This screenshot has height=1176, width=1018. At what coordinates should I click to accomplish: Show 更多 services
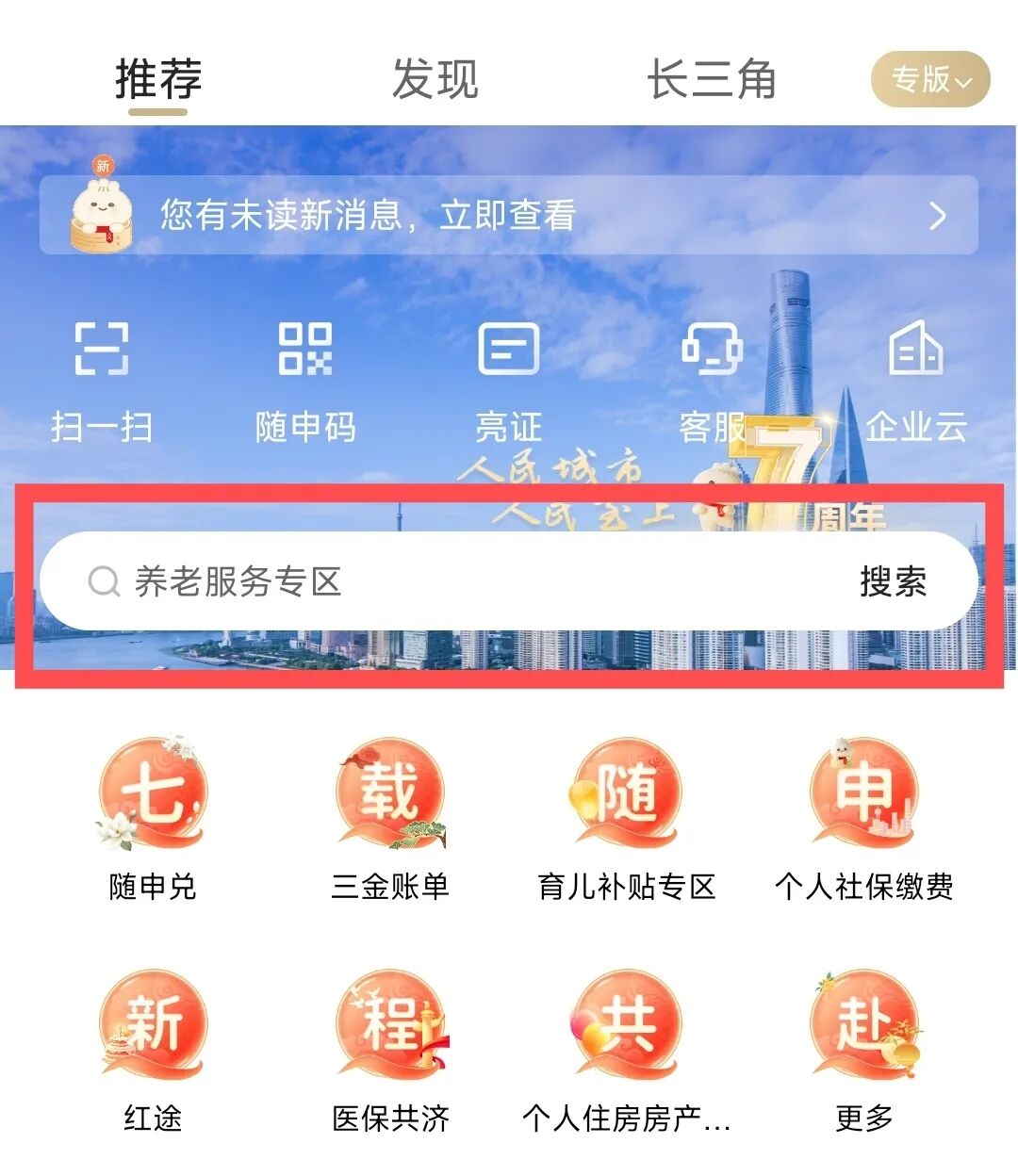click(x=863, y=1053)
